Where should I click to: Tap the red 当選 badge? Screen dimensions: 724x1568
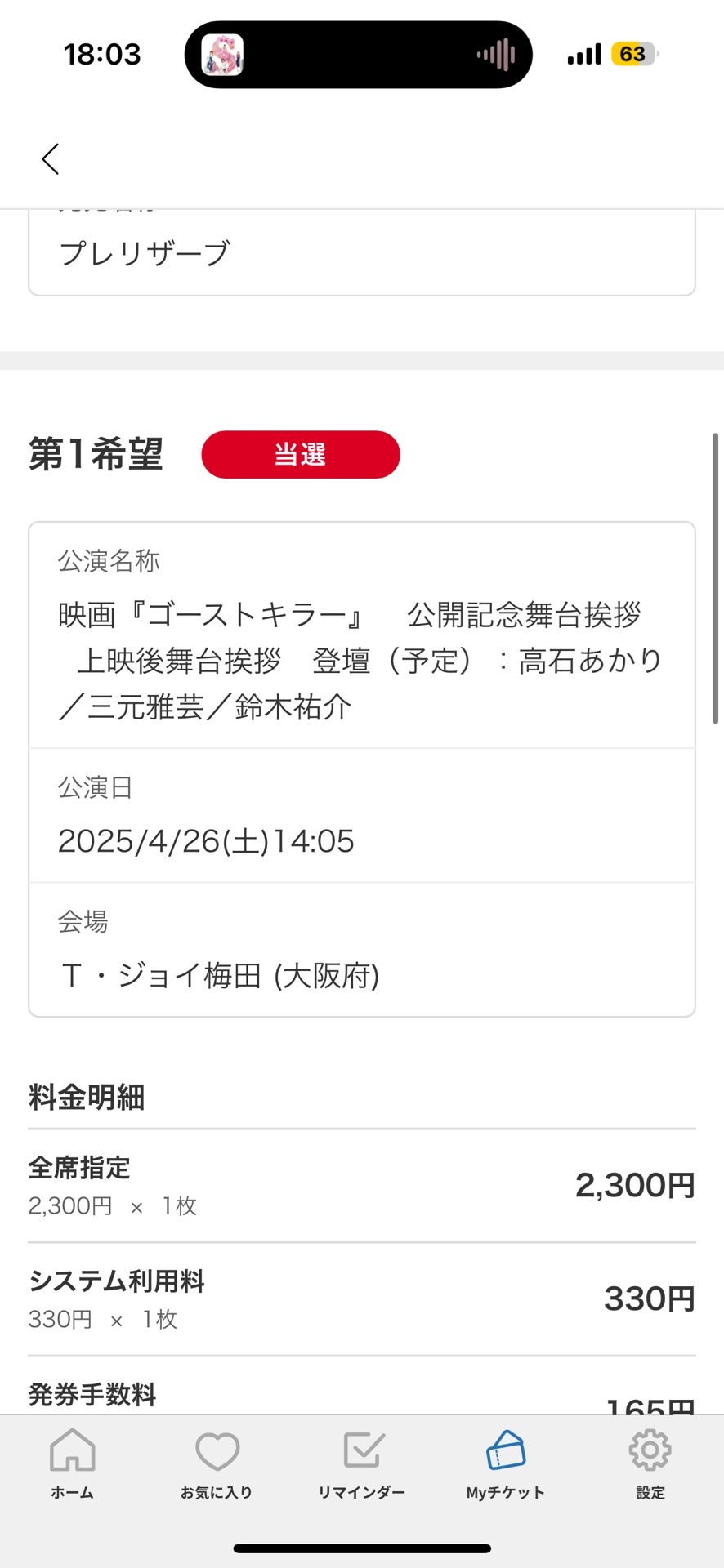[300, 455]
